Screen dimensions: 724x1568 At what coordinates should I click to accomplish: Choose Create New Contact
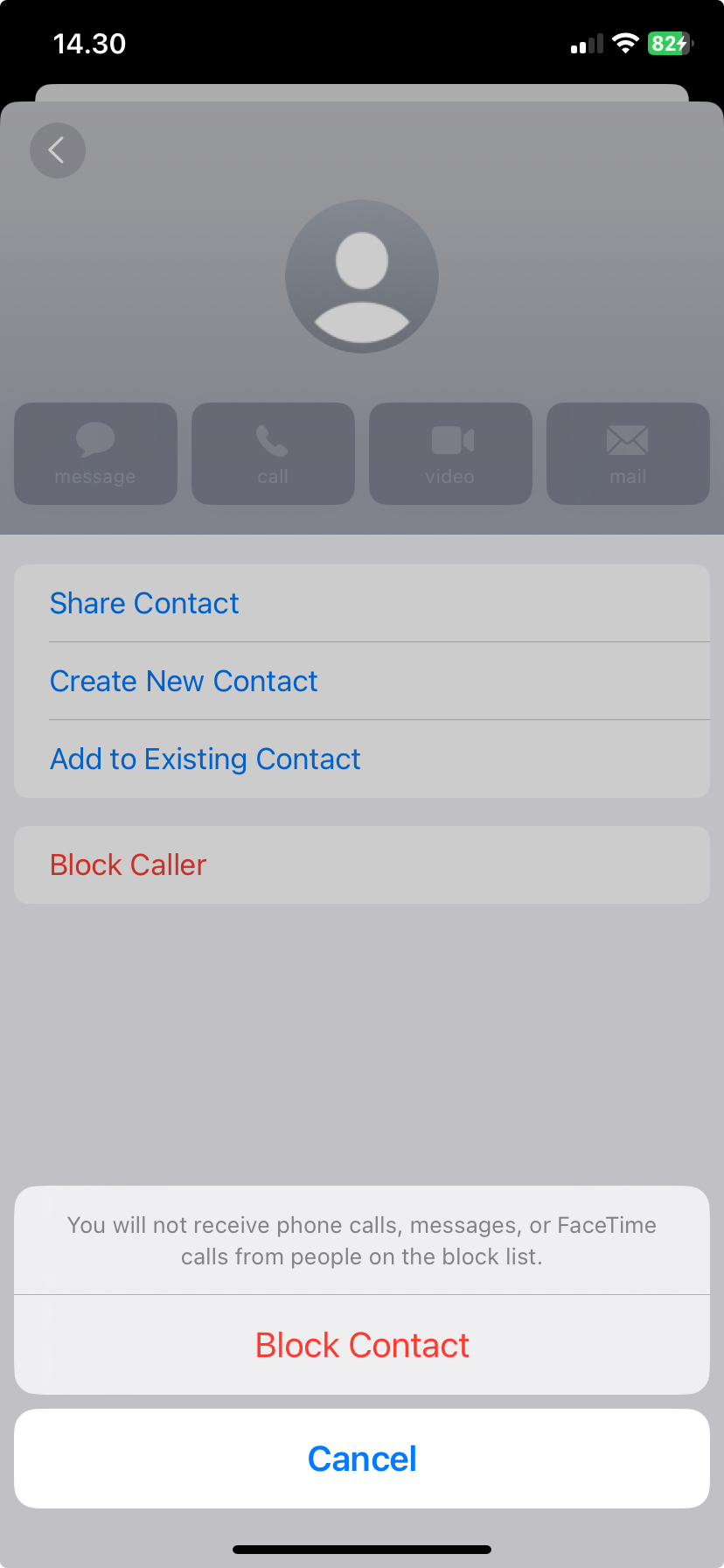point(184,681)
